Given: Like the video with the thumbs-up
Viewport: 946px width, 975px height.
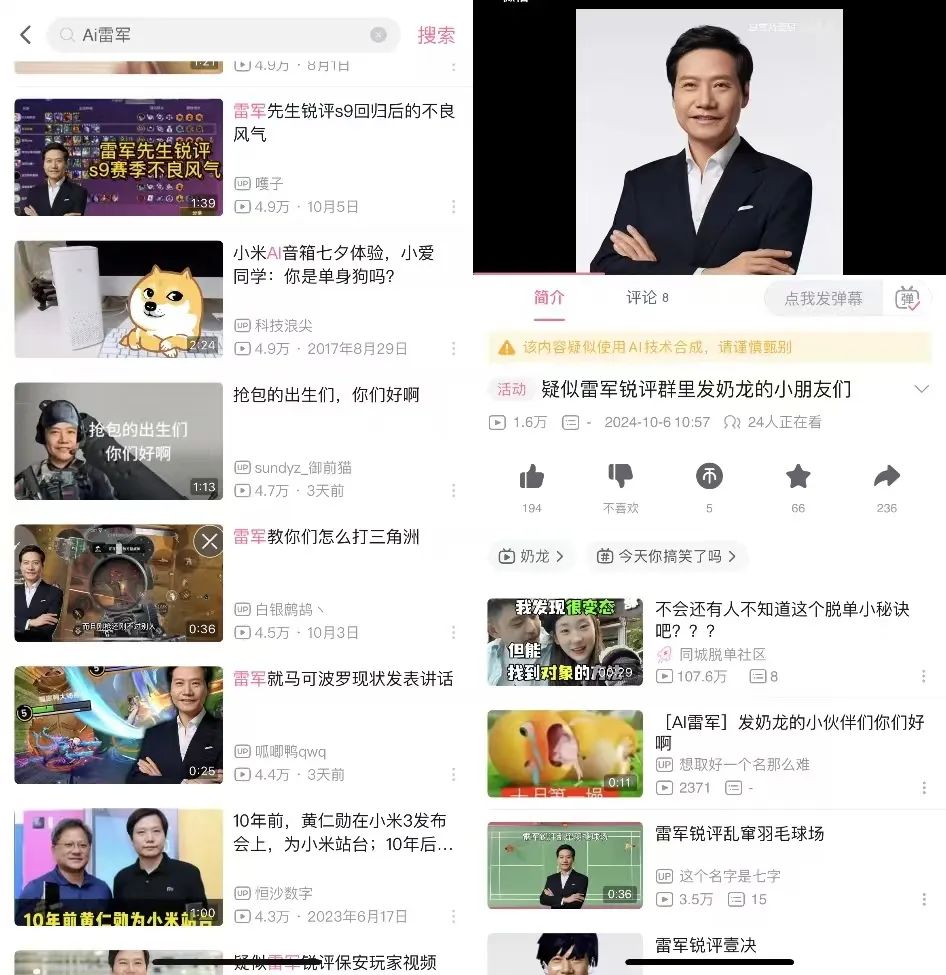Looking at the screenshot, I should pos(532,477).
